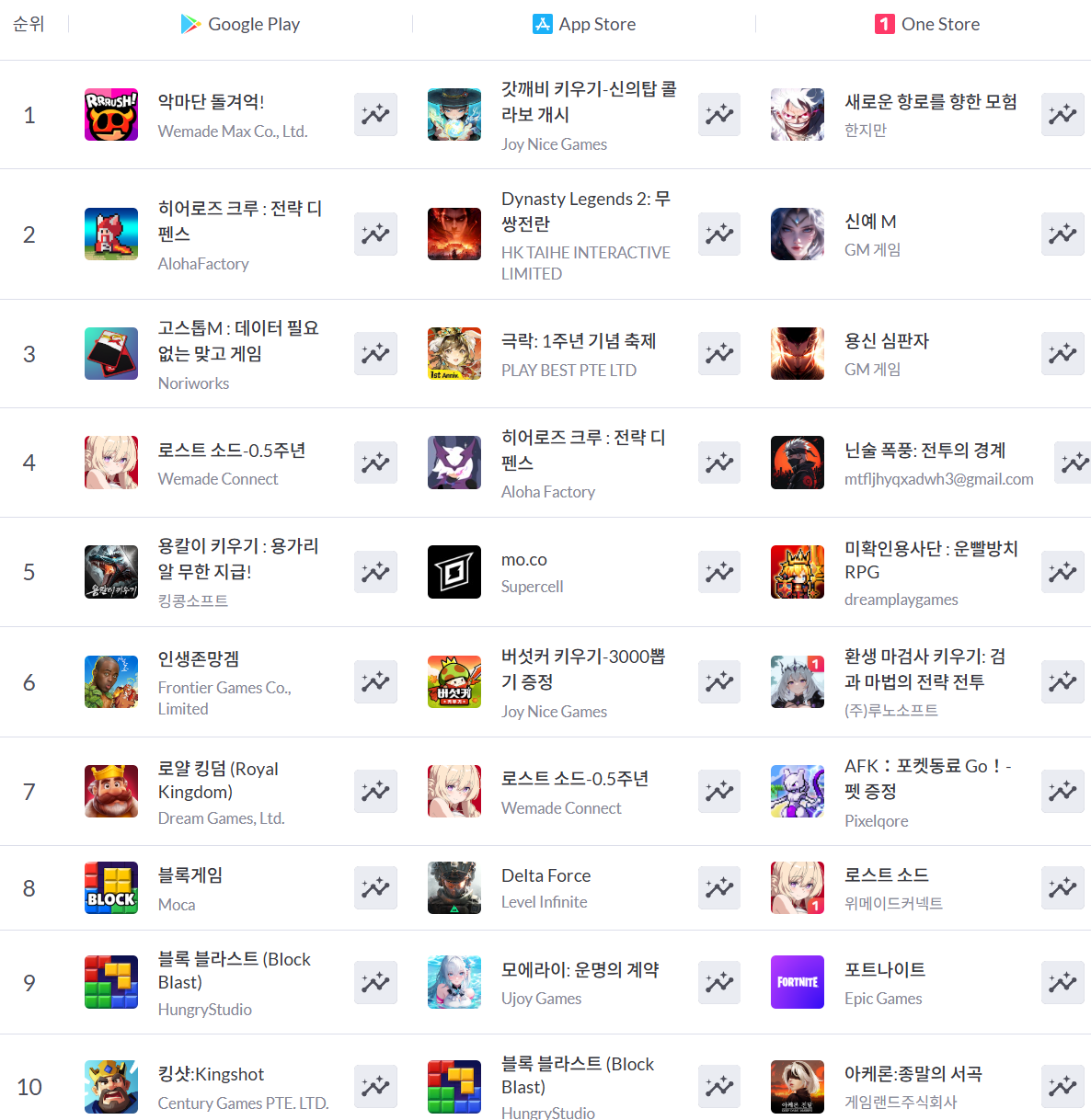1091x1120 pixels.
Task: Open 갓깨비 키우기-신의탑 콜라보 개시 app
Action: 588,102
